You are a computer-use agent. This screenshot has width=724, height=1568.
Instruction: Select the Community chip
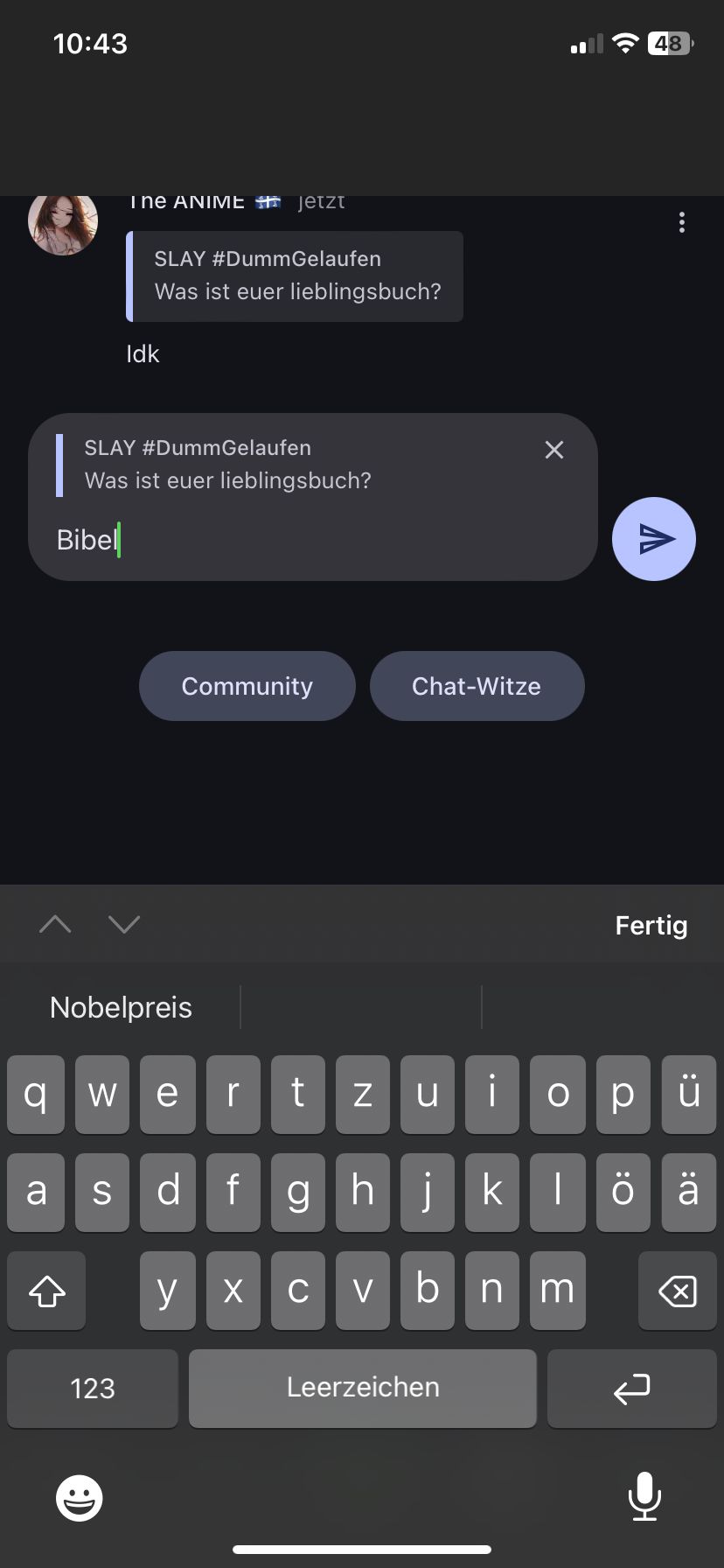247,686
